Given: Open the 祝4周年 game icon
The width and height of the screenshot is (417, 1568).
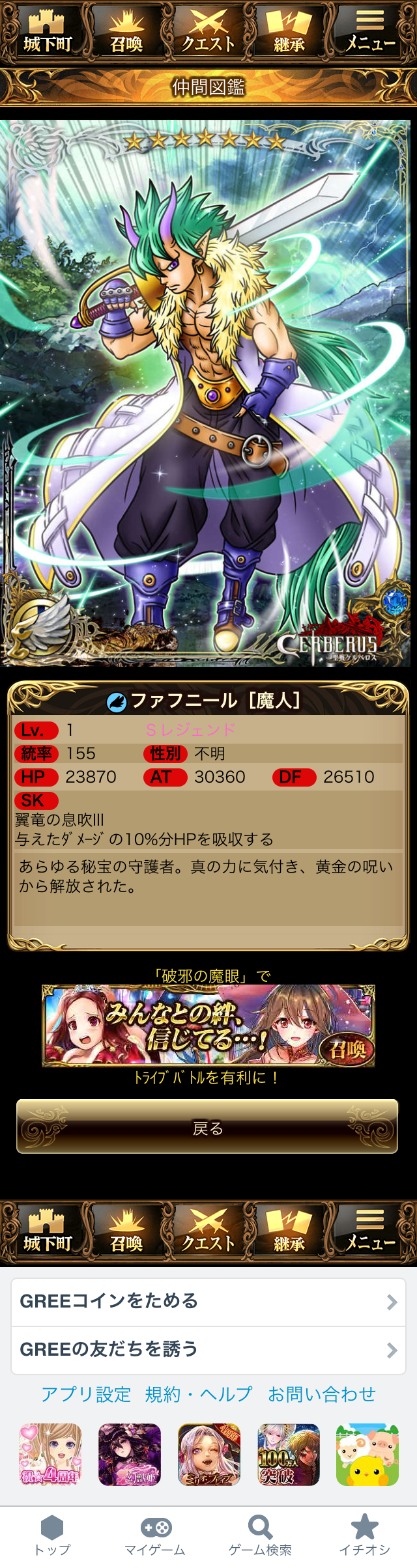Looking at the screenshot, I should tap(50, 1455).
